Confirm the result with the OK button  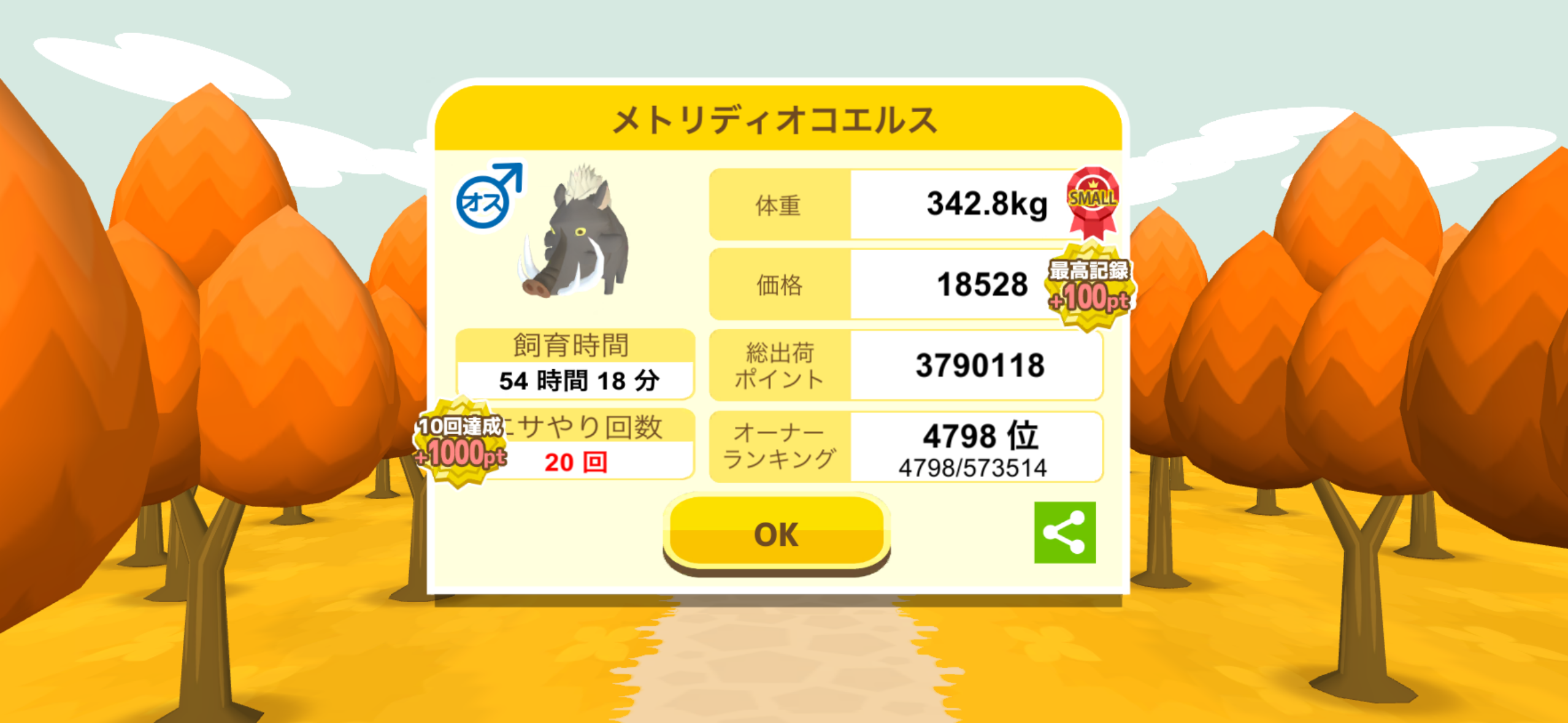click(776, 534)
